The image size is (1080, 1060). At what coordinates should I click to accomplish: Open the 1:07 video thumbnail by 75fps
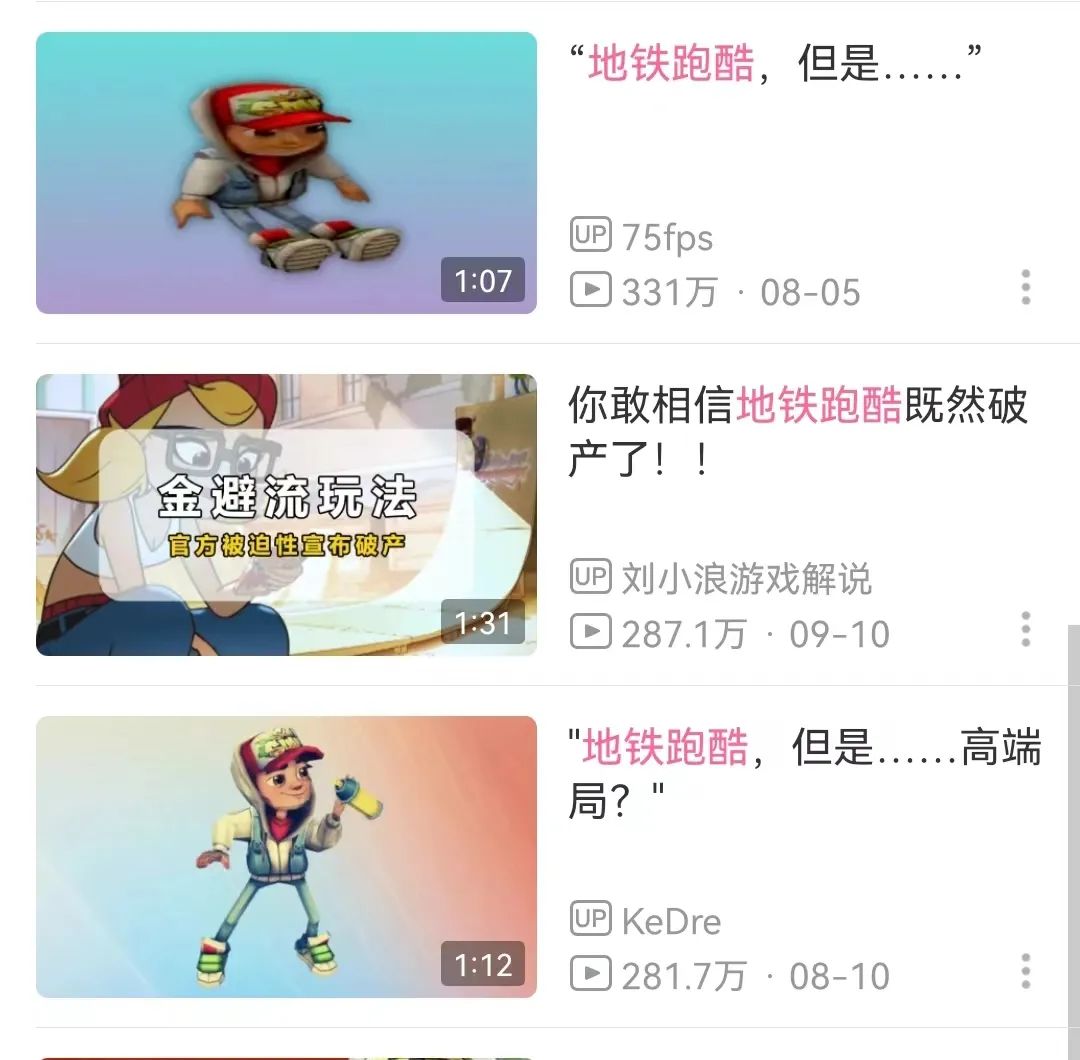click(x=286, y=173)
